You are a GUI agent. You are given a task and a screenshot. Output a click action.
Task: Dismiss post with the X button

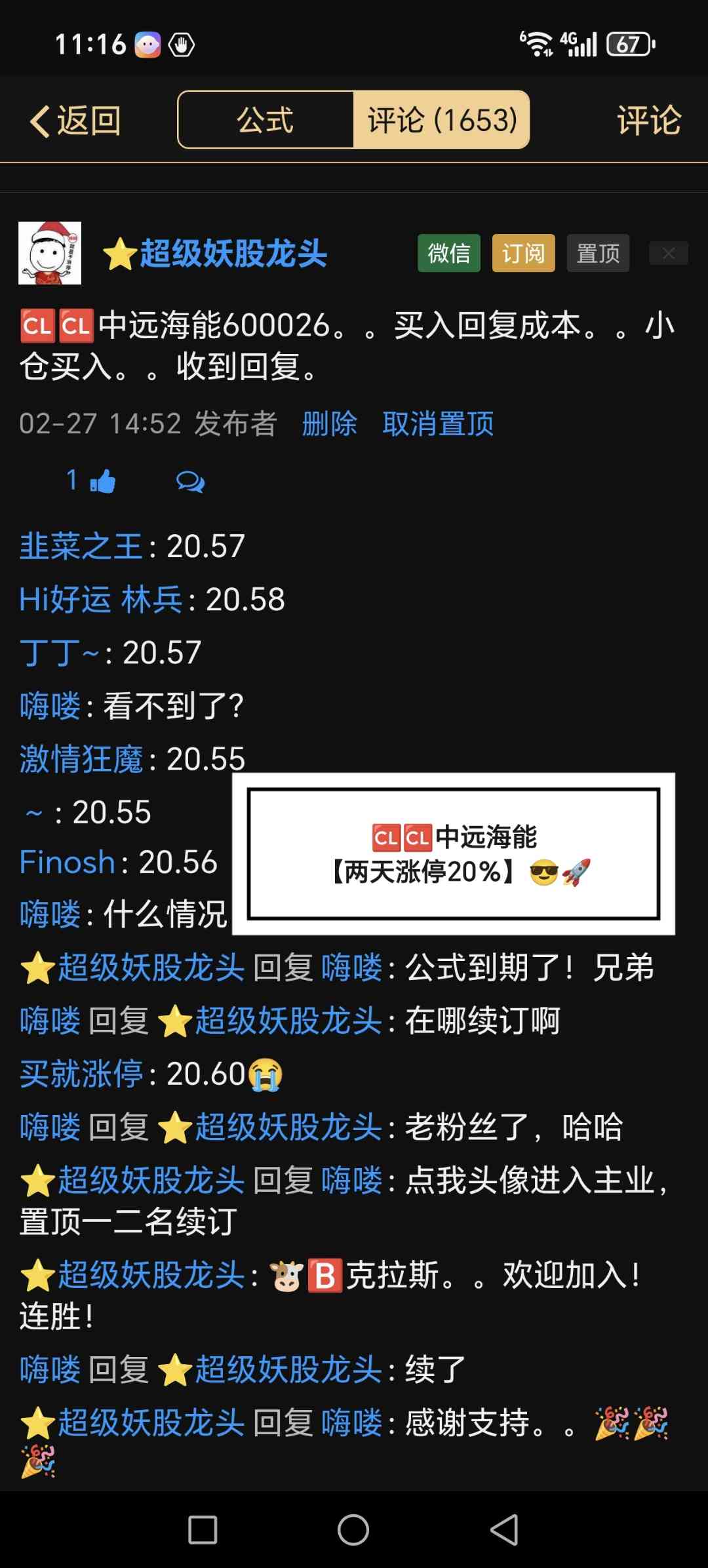(x=668, y=253)
